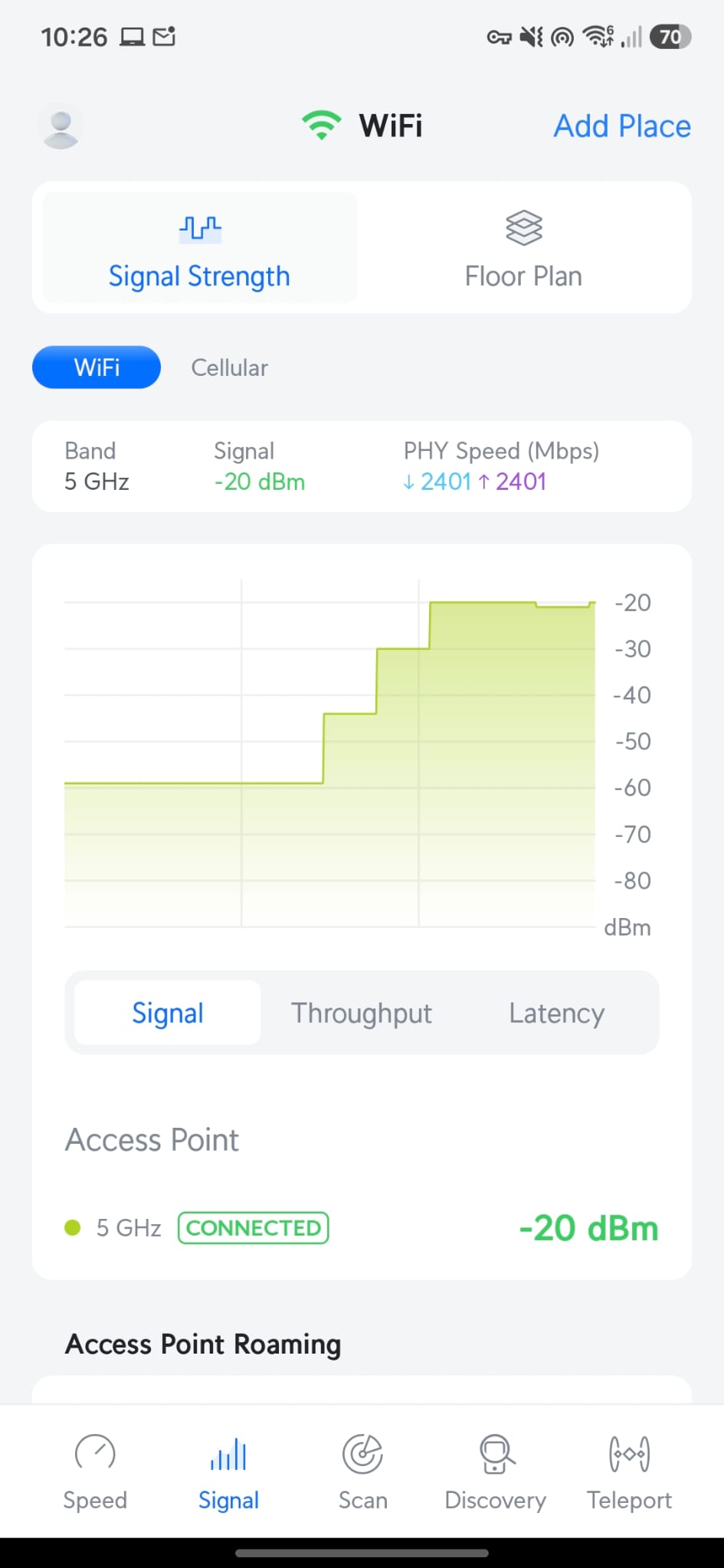The height and width of the screenshot is (1568, 724).
Task: Switch to Cellular signal
Action: tap(229, 367)
